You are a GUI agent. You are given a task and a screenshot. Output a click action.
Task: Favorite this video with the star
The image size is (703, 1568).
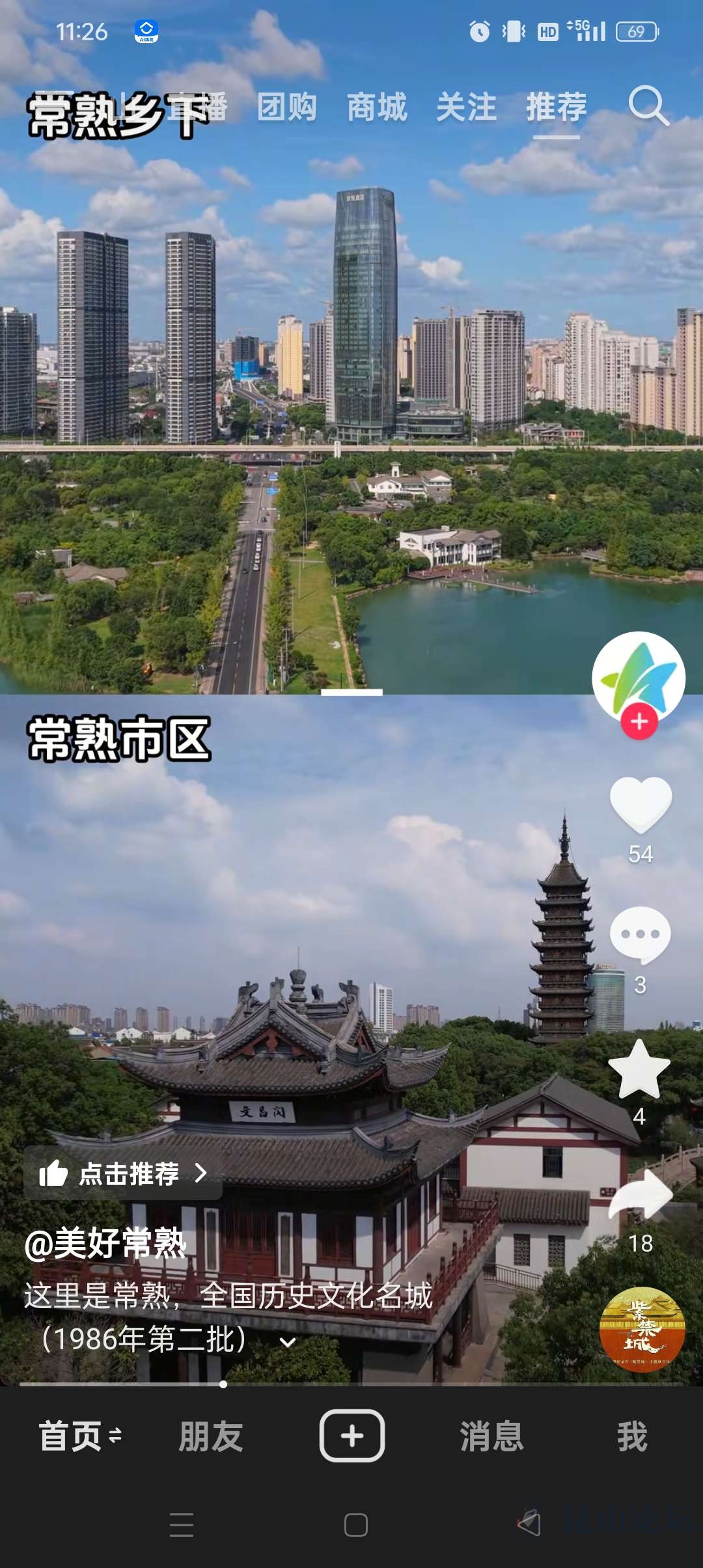tap(639, 1070)
